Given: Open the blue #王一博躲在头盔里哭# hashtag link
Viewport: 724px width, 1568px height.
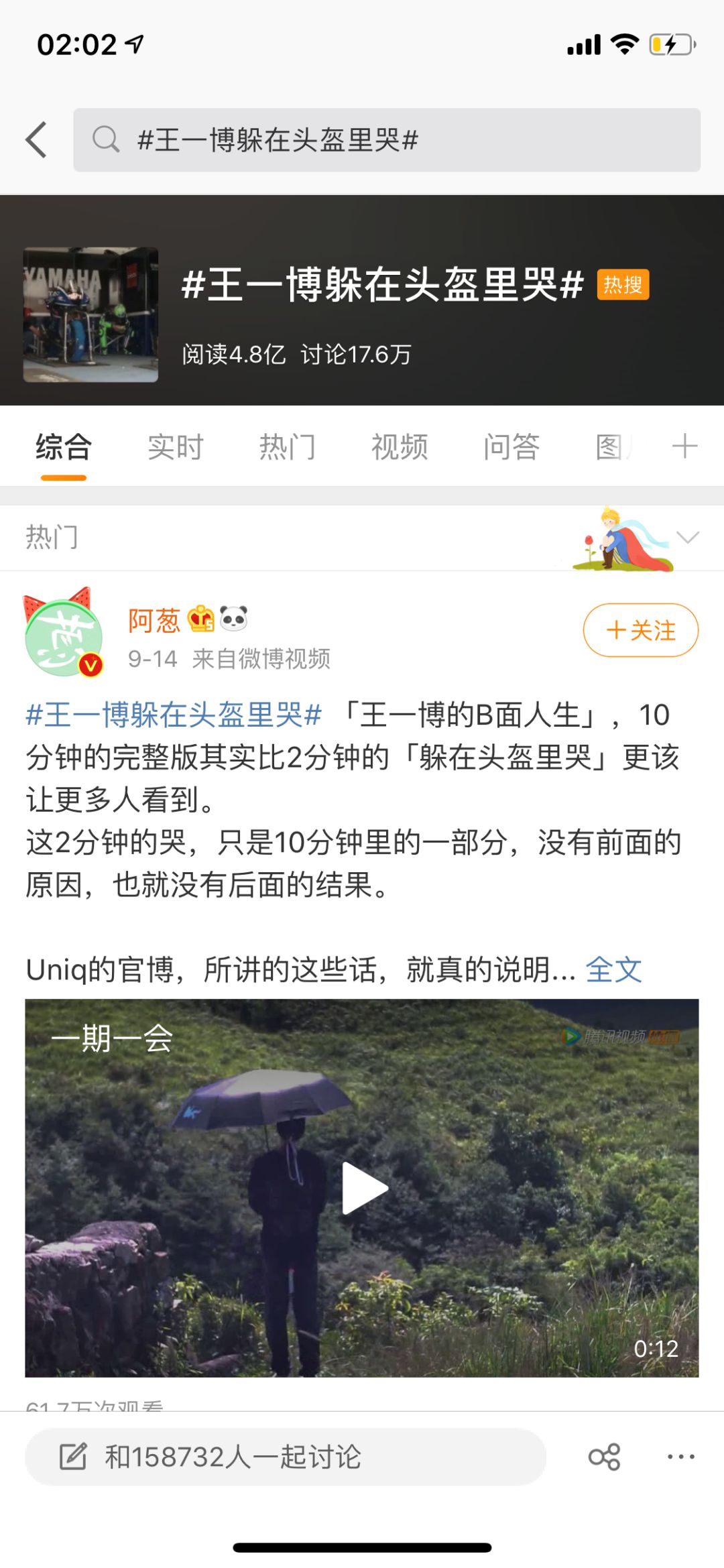Looking at the screenshot, I should point(174,715).
